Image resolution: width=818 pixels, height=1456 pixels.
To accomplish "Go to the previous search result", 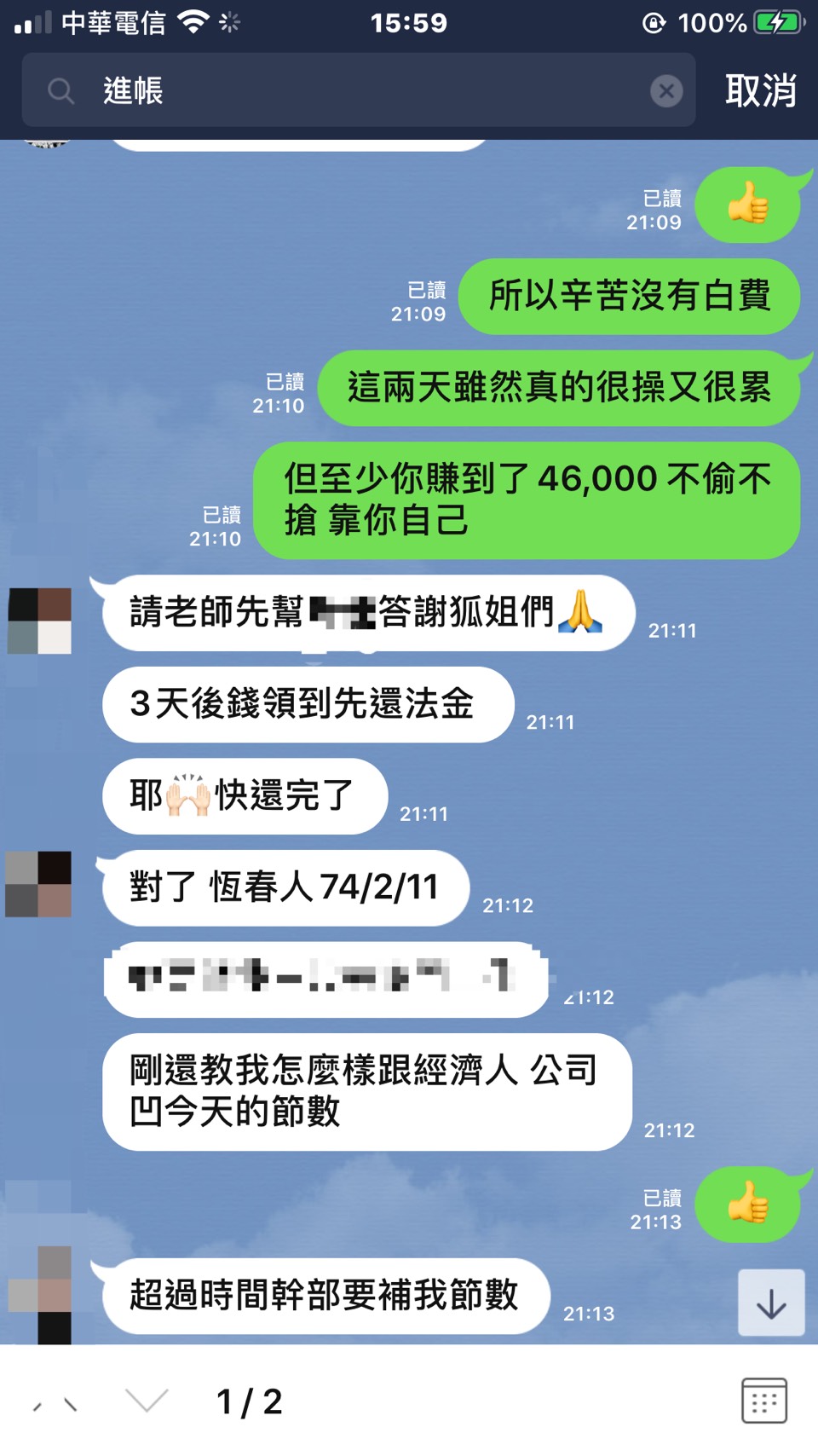I will [x=55, y=1402].
